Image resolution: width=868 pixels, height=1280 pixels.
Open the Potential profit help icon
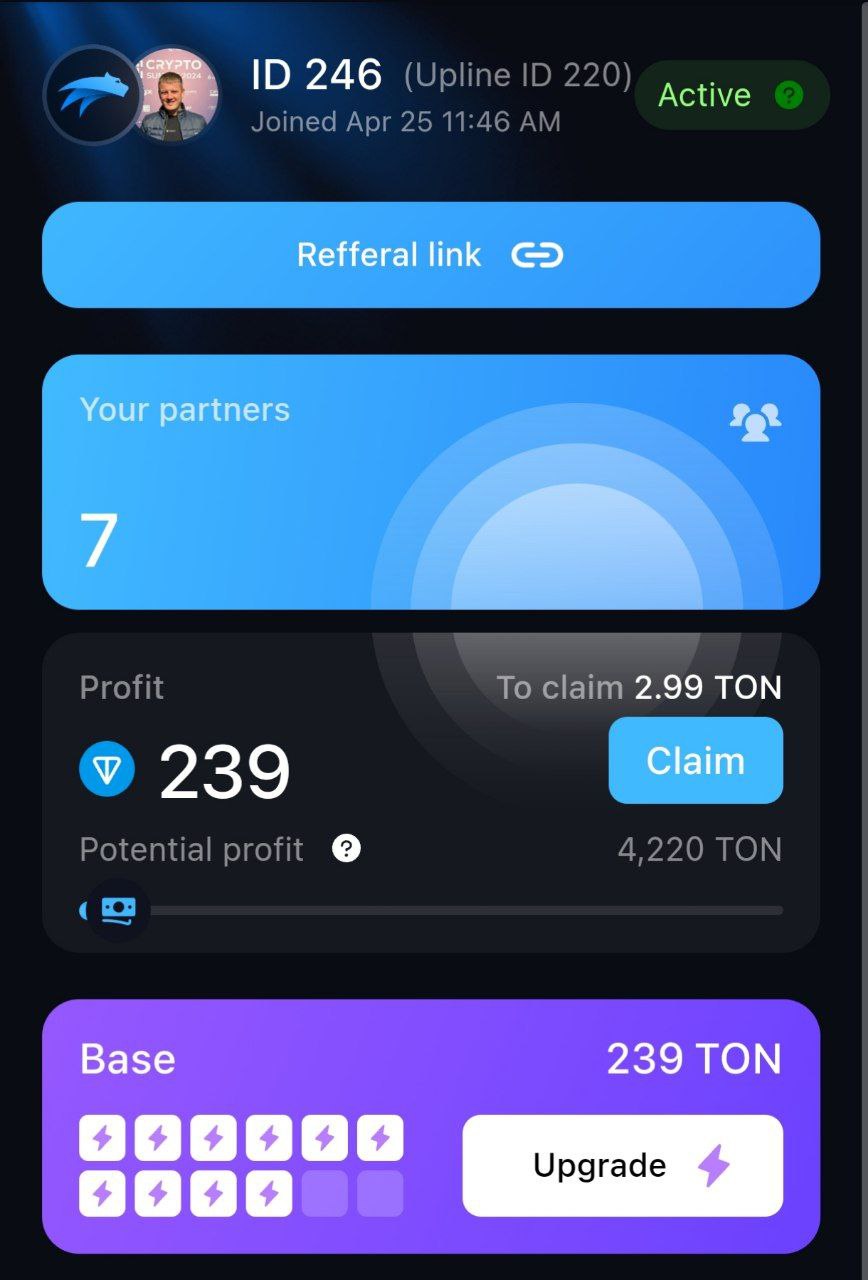(x=346, y=849)
